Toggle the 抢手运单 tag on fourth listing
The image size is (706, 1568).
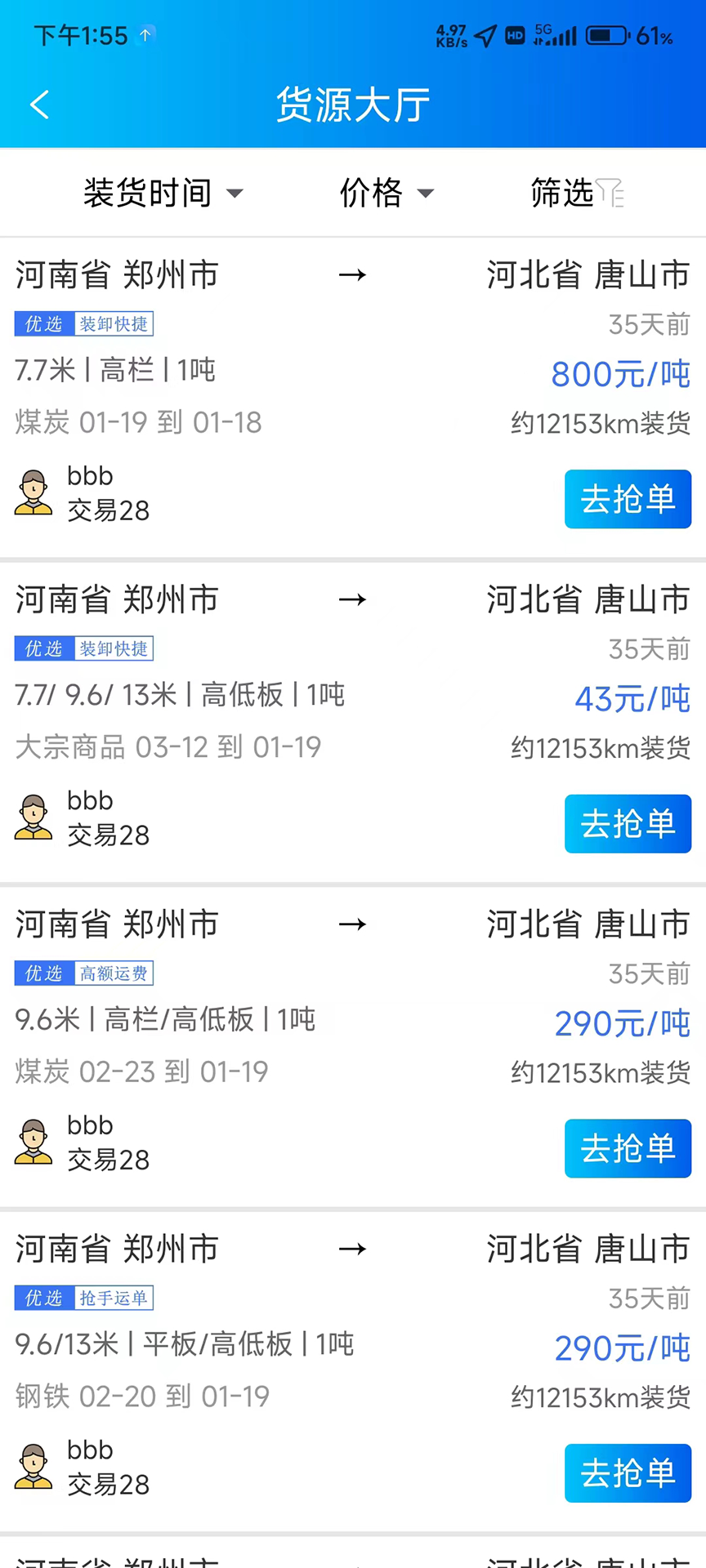pos(114,1298)
